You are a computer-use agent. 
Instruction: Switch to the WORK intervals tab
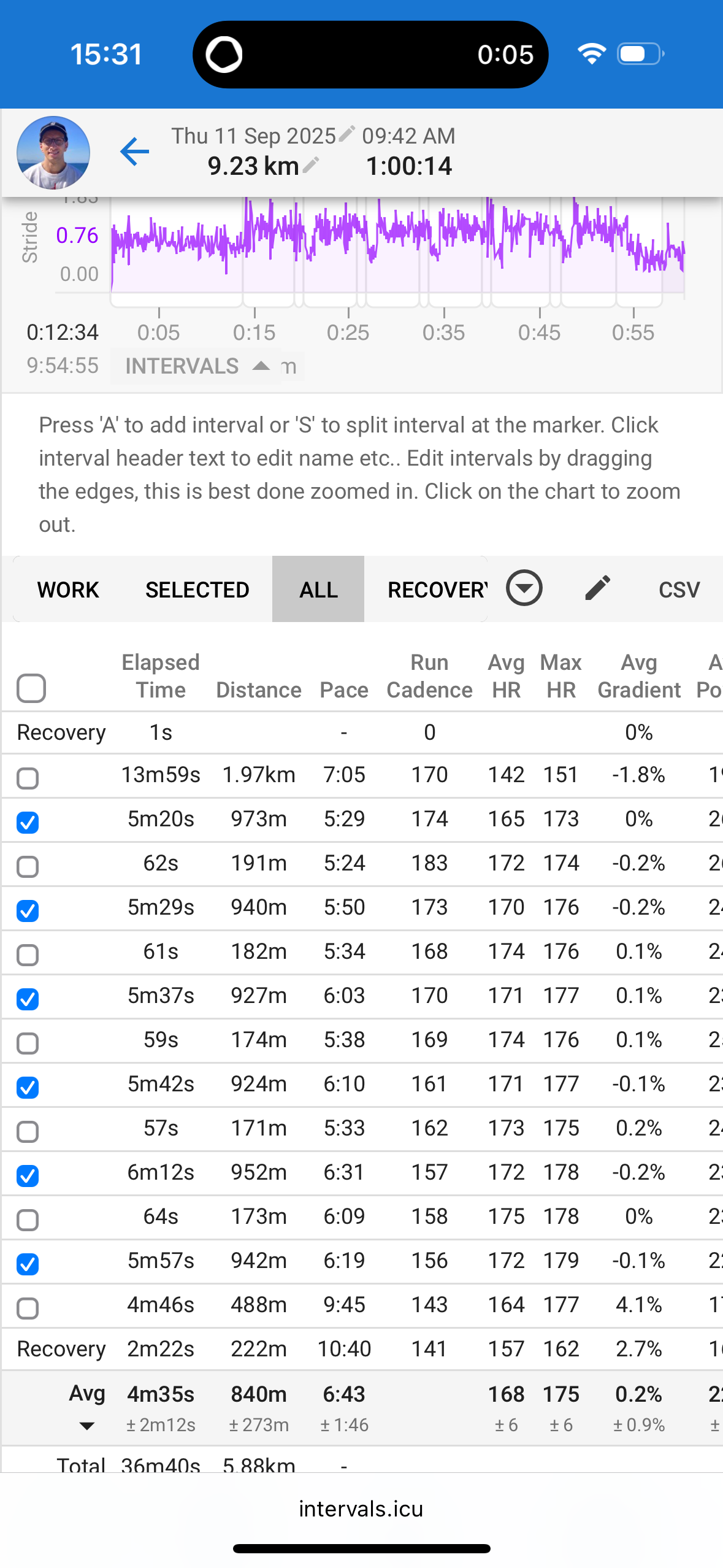67,589
